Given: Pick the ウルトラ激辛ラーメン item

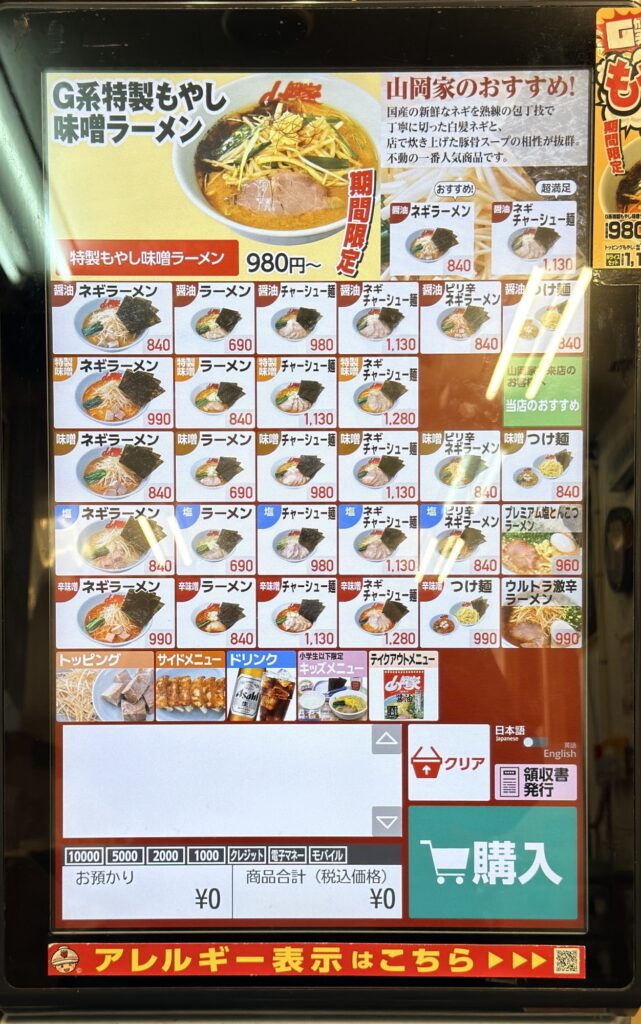Looking at the screenshot, I should (541, 612).
